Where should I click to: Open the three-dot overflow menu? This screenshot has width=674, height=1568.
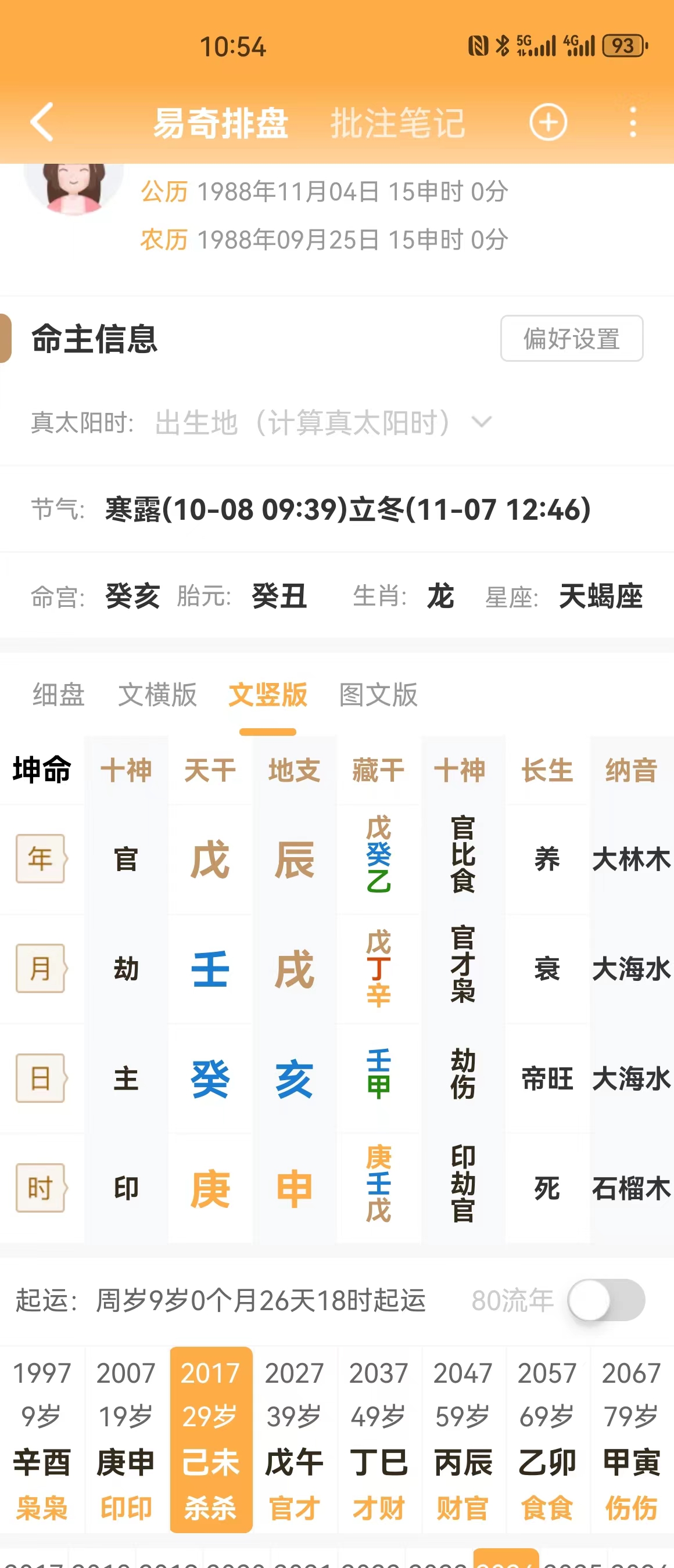click(633, 123)
